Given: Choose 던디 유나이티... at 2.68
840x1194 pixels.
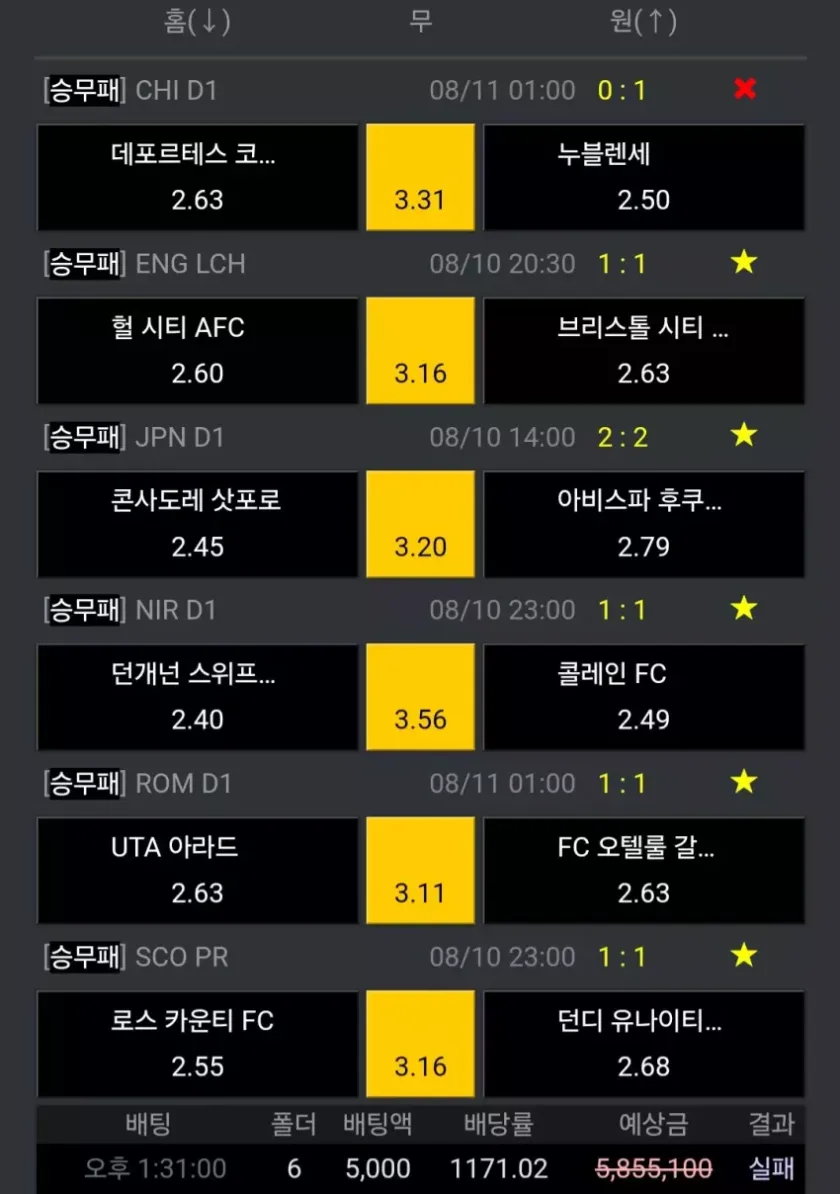Looking at the screenshot, I should 643,1043.
